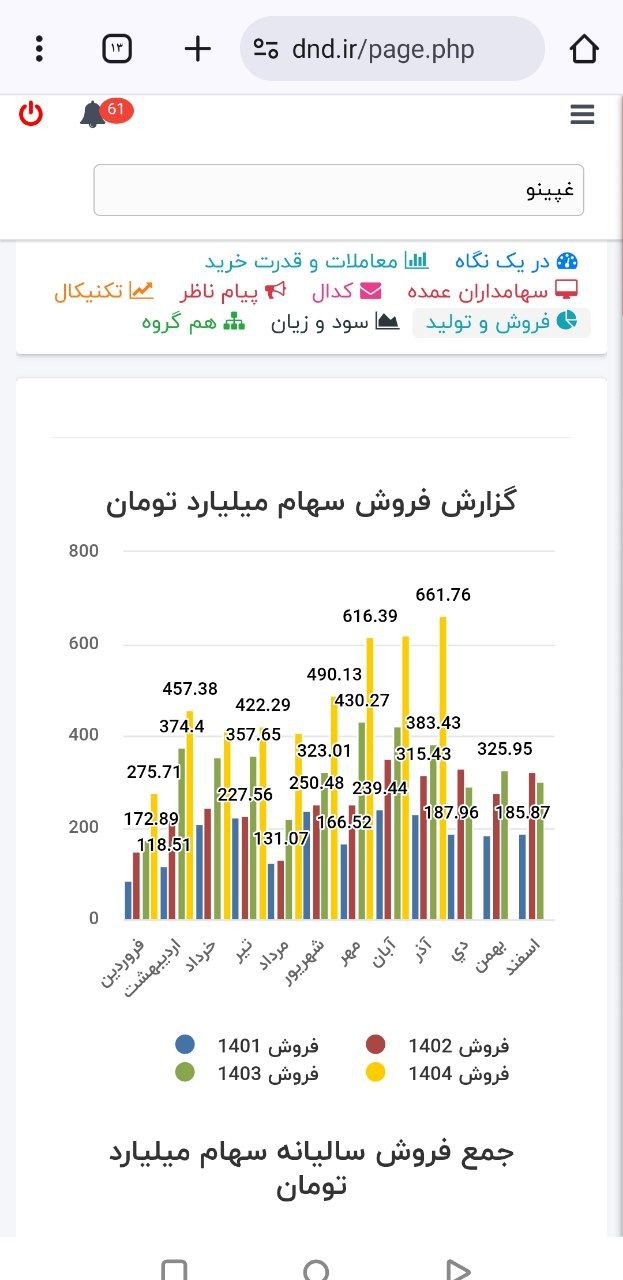Open the notifications bell
623x1280 pixels.
94,114
